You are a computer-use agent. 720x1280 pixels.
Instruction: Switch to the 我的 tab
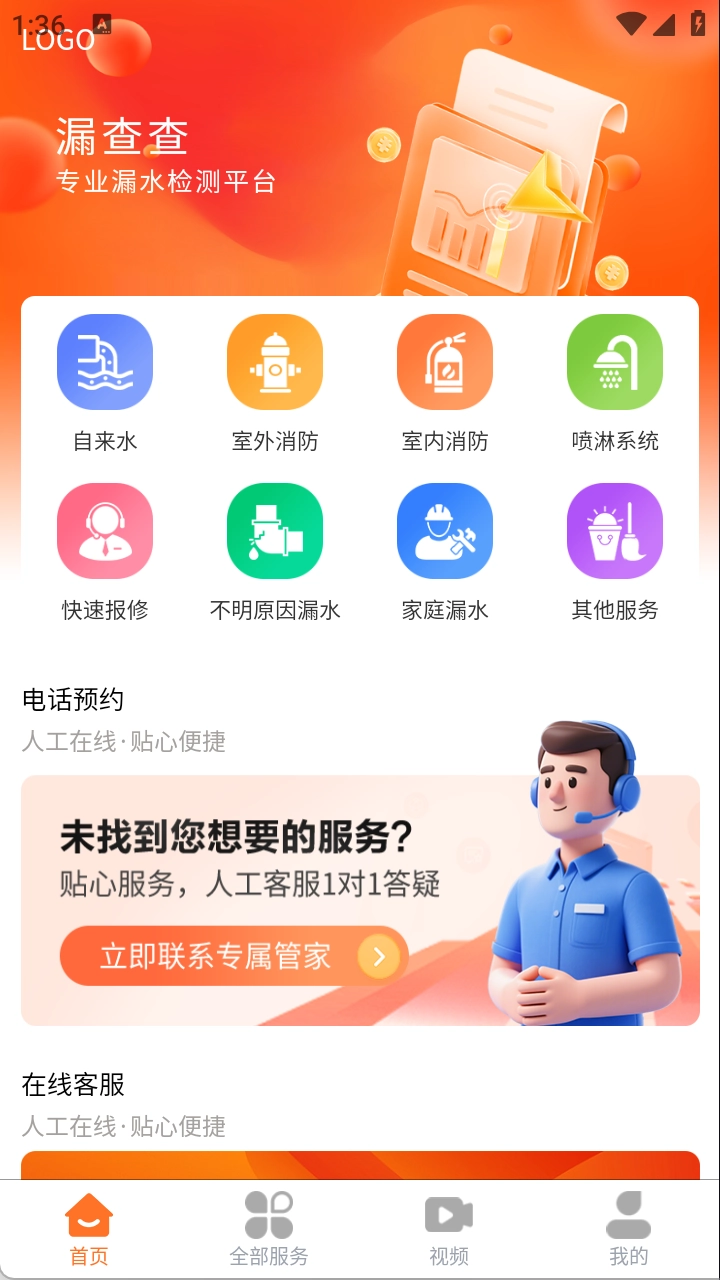coord(628,1228)
